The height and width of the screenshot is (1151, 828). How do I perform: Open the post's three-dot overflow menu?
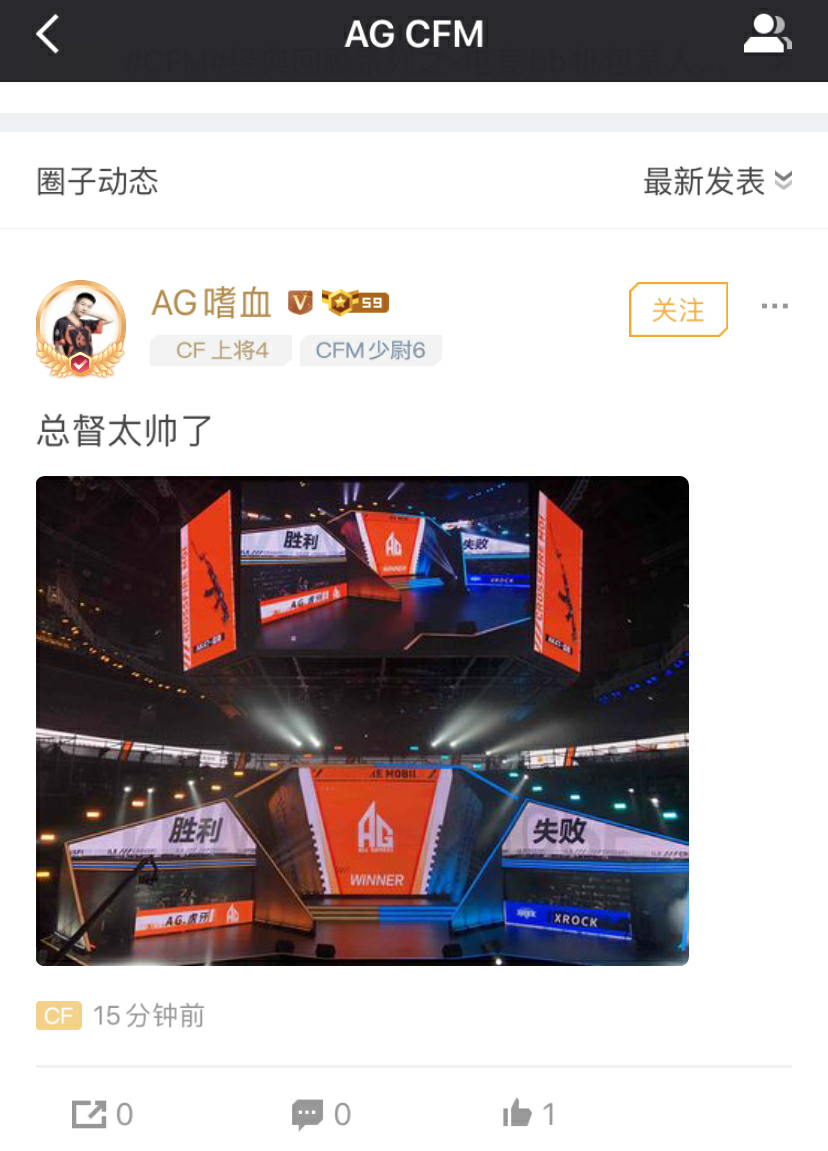775,306
